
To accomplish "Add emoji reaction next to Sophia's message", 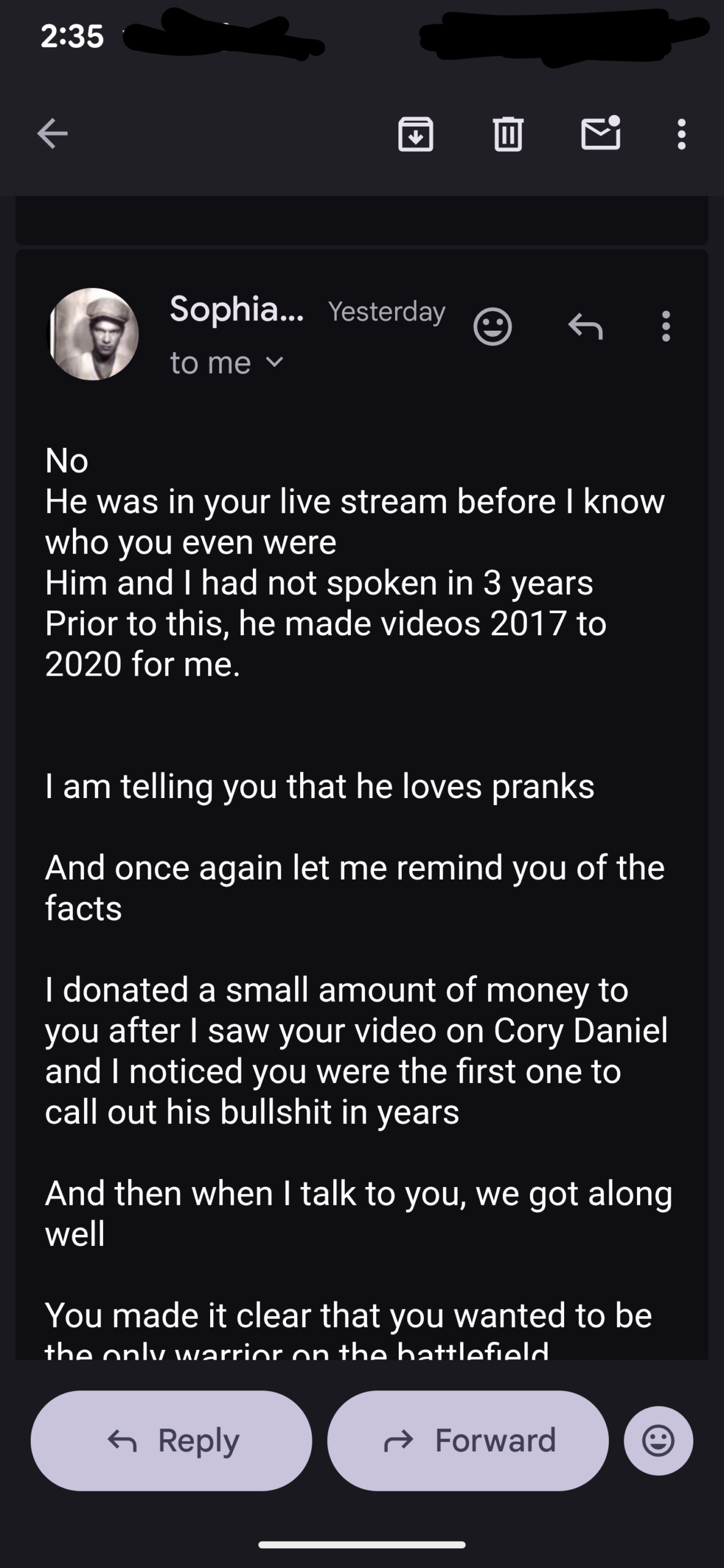I will pyautogui.click(x=492, y=327).
